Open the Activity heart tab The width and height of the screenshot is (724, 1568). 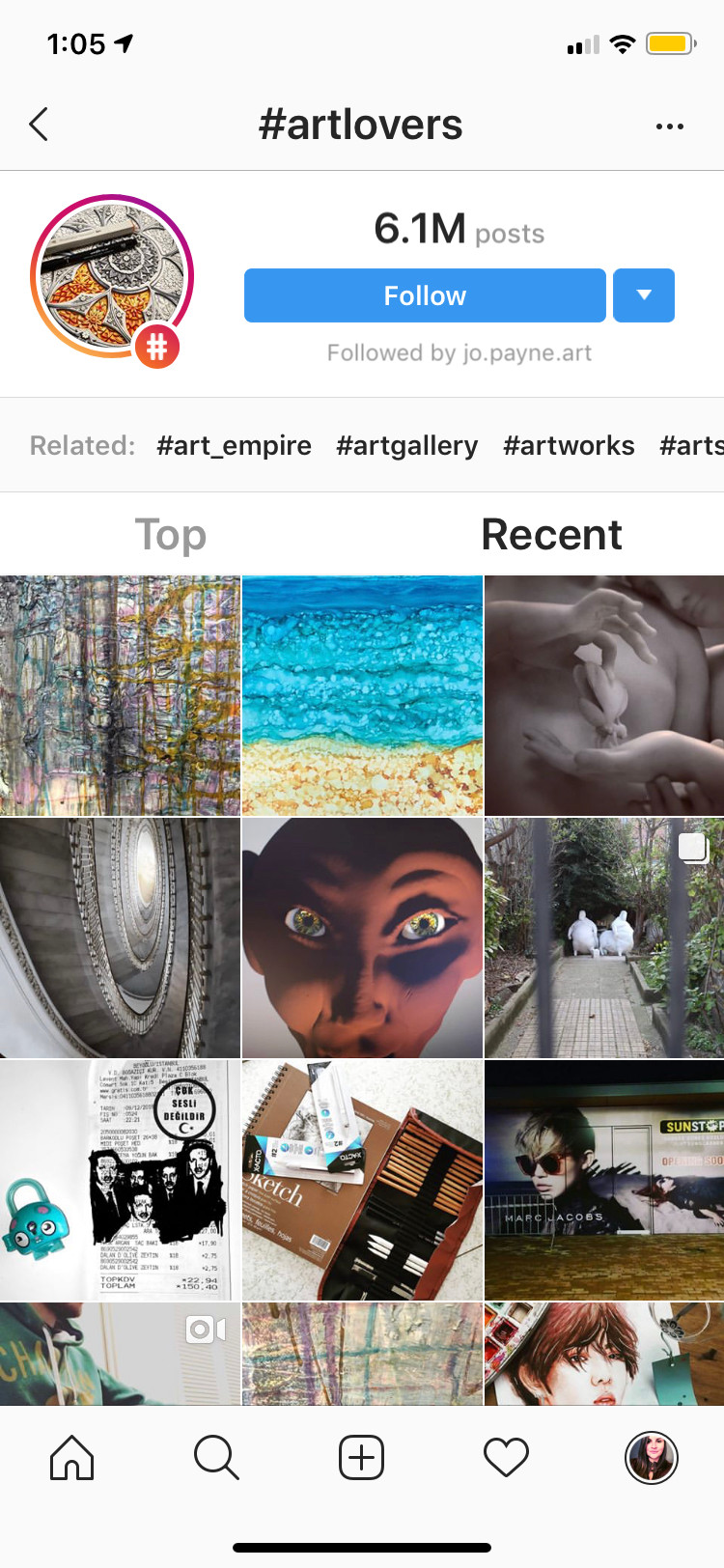[x=506, y=1458]
